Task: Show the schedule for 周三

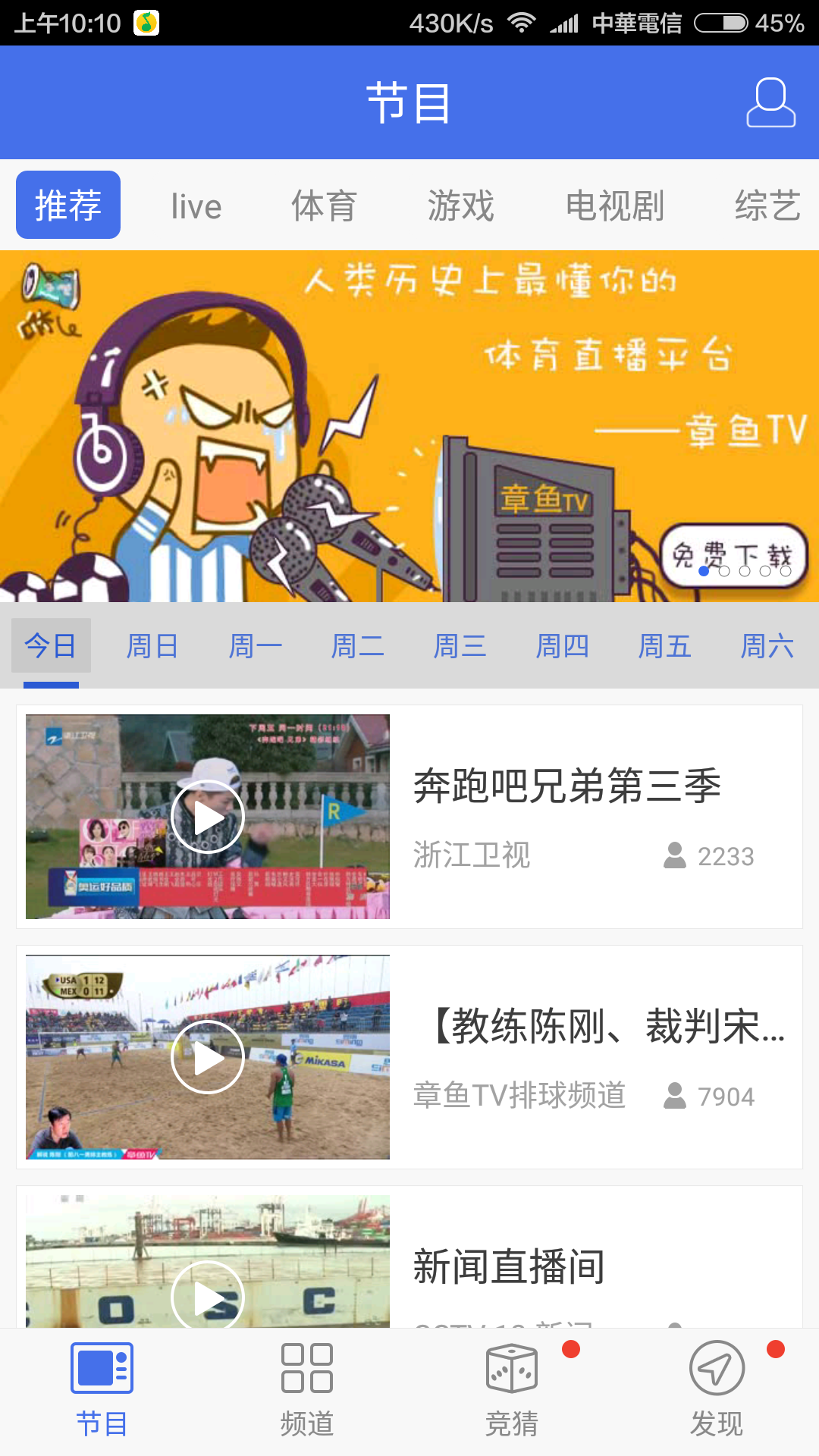Action: coord(460,646)
